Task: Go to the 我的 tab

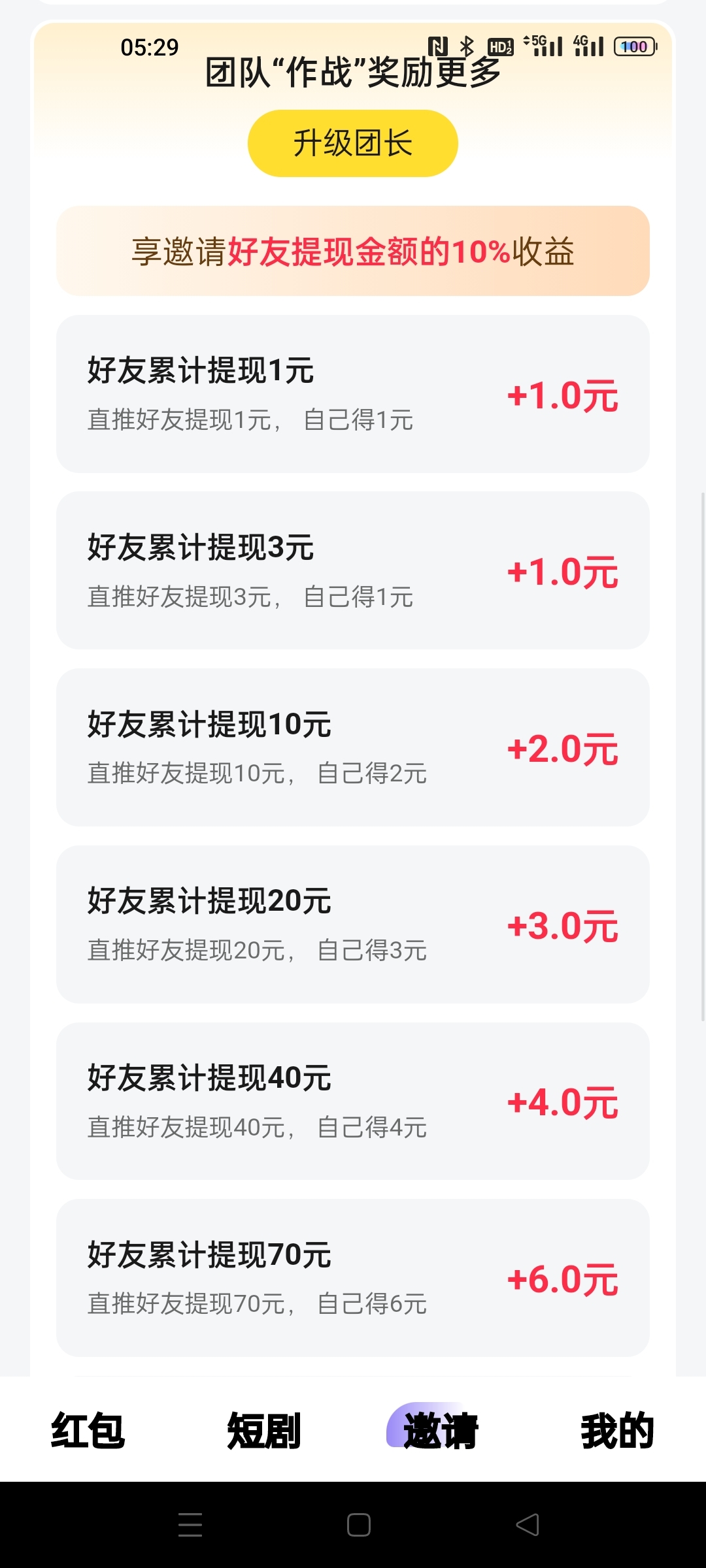Action: pyautogui.click(x=617, y=1430)
